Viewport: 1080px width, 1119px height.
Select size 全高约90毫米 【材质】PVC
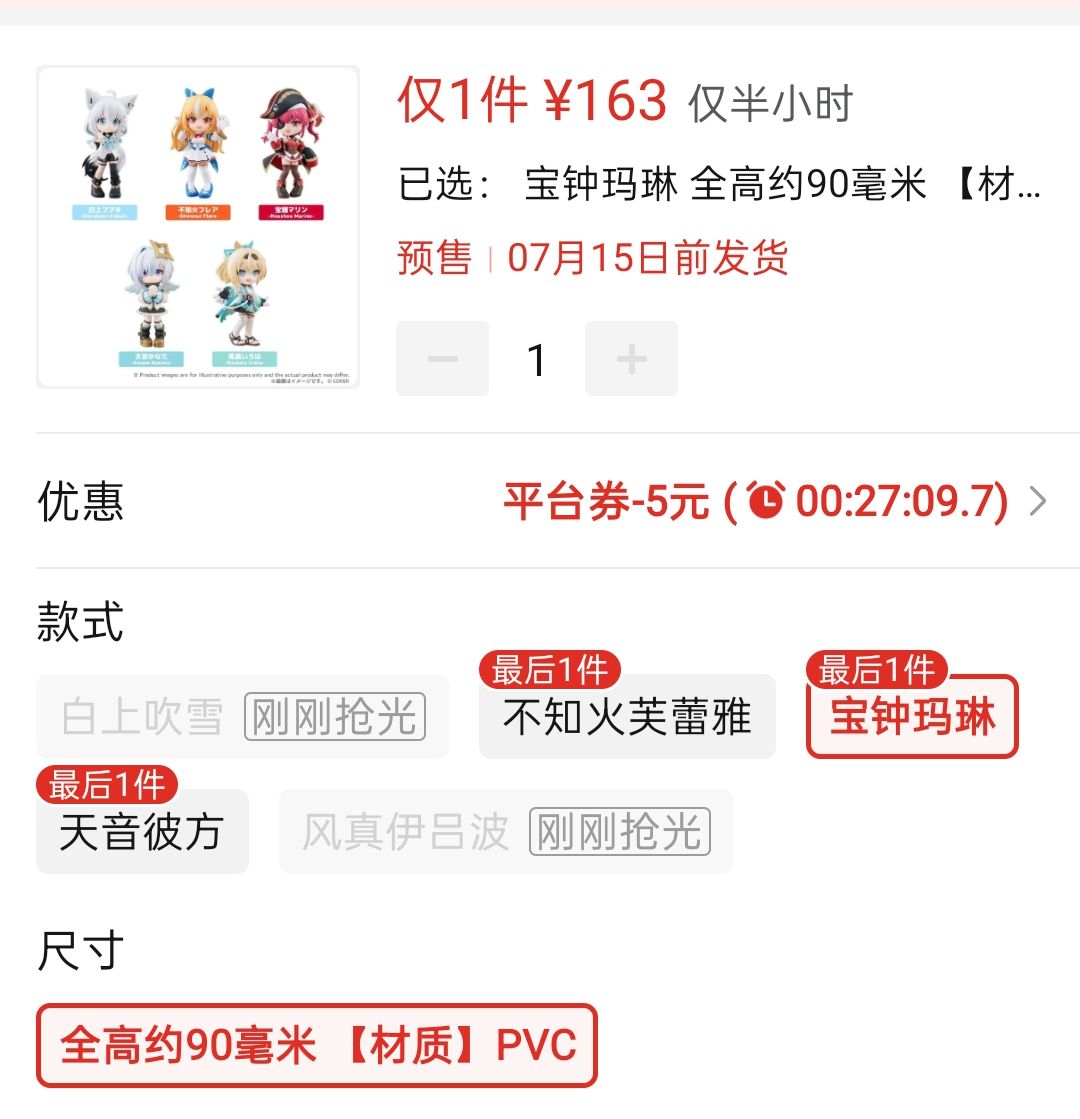pyautogui.click(x=317, y=1045)
